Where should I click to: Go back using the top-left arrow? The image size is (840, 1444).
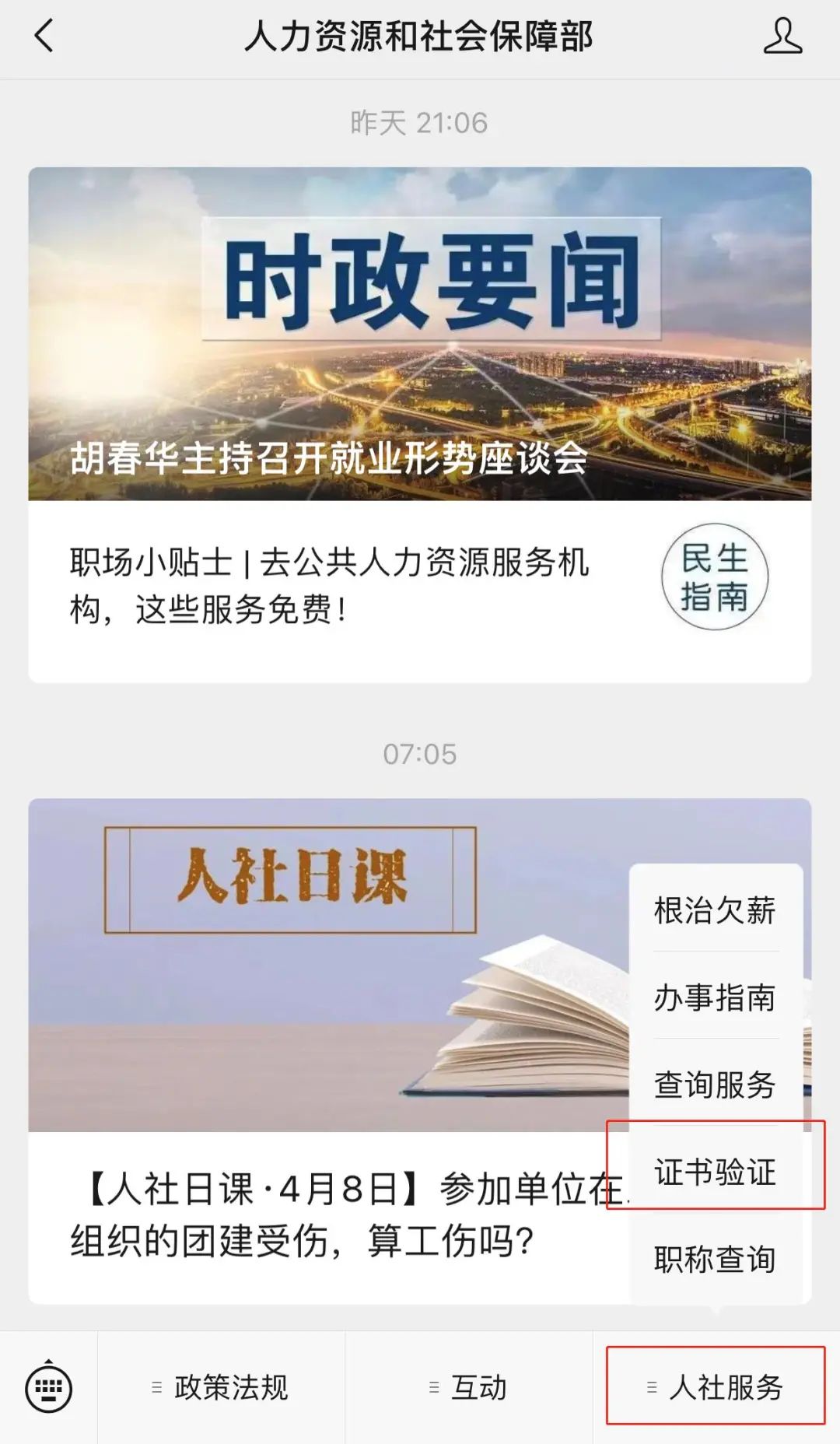(44, 37)
